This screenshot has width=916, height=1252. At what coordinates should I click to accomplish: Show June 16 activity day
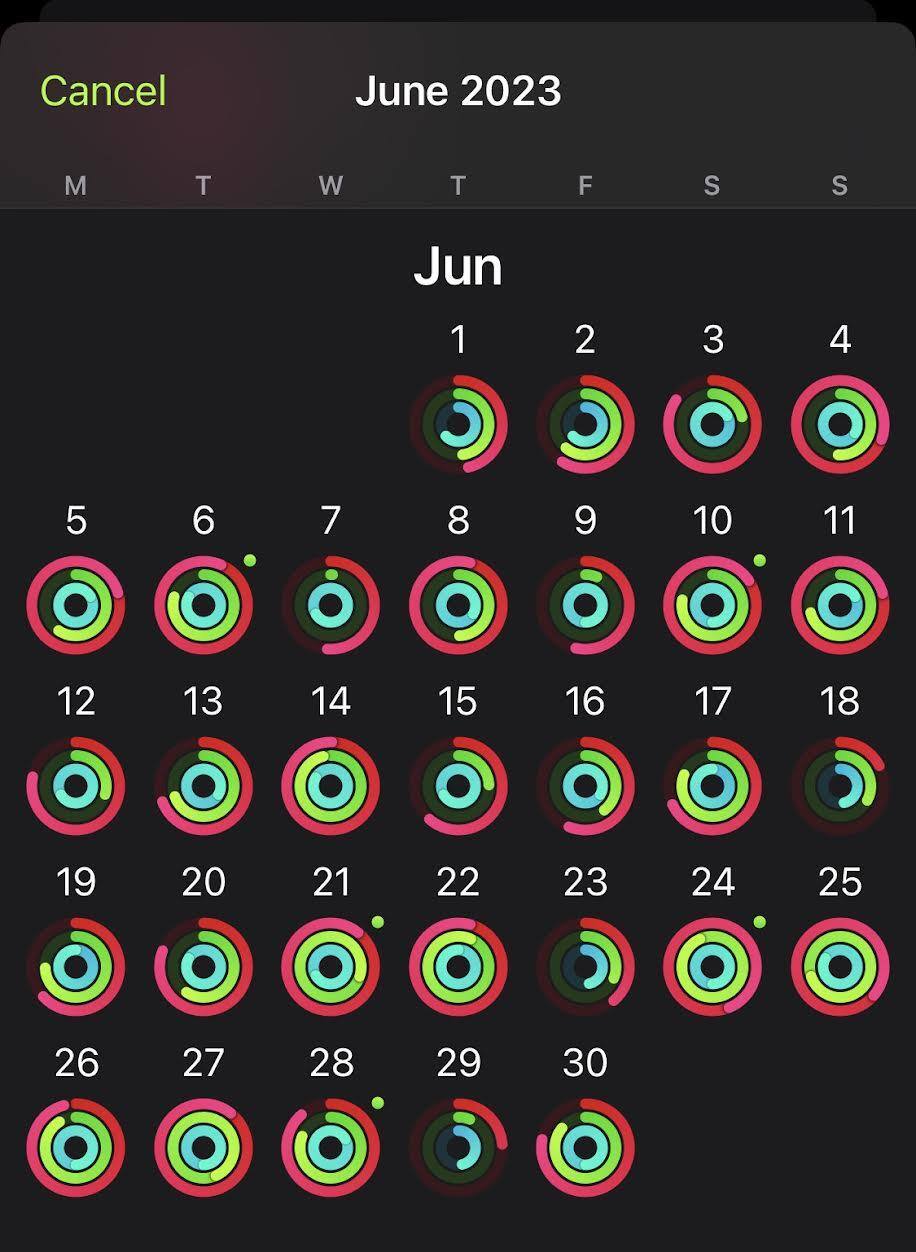pos(585,786)
